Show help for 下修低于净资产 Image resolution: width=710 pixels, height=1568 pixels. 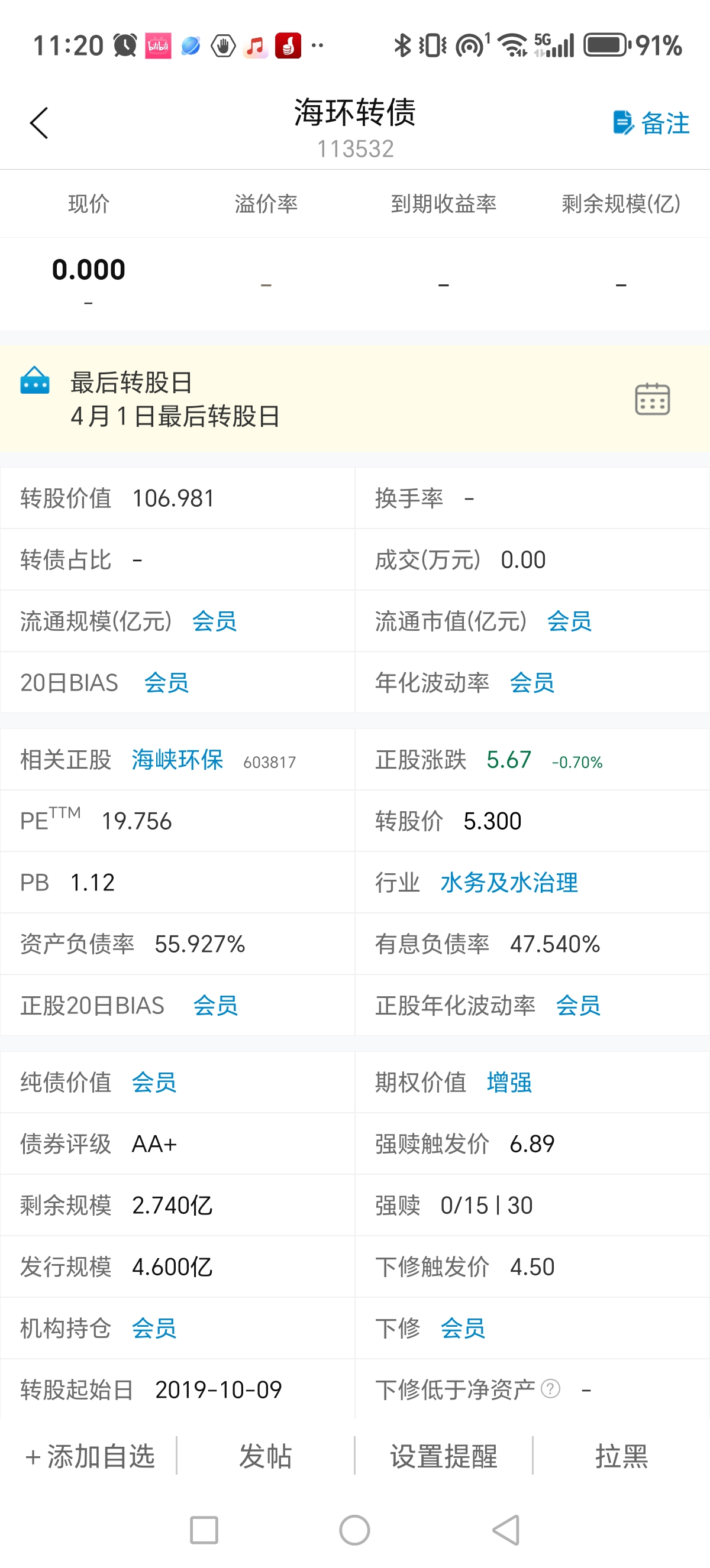click(550, 1389)
